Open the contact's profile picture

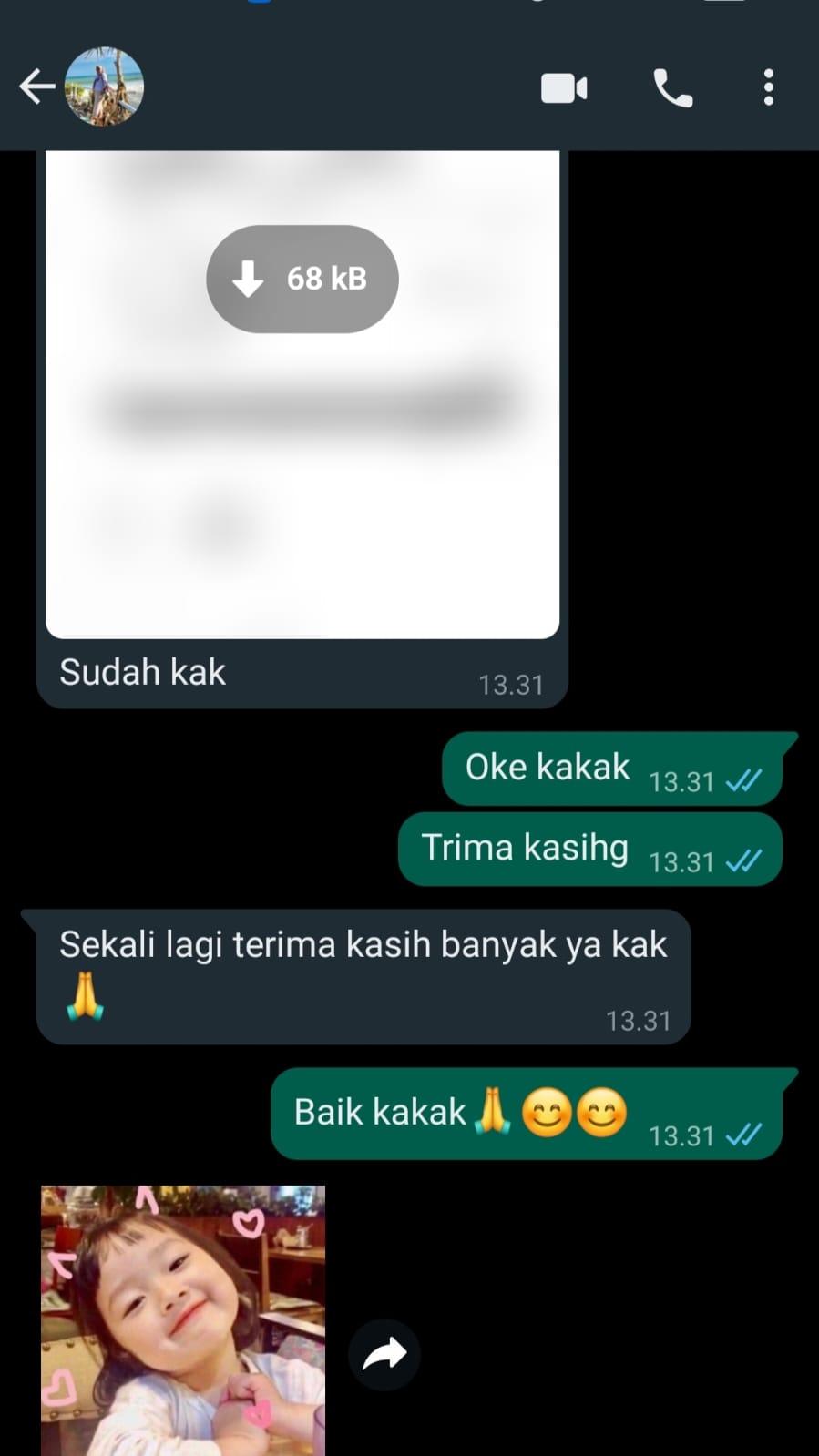point(104,87)
